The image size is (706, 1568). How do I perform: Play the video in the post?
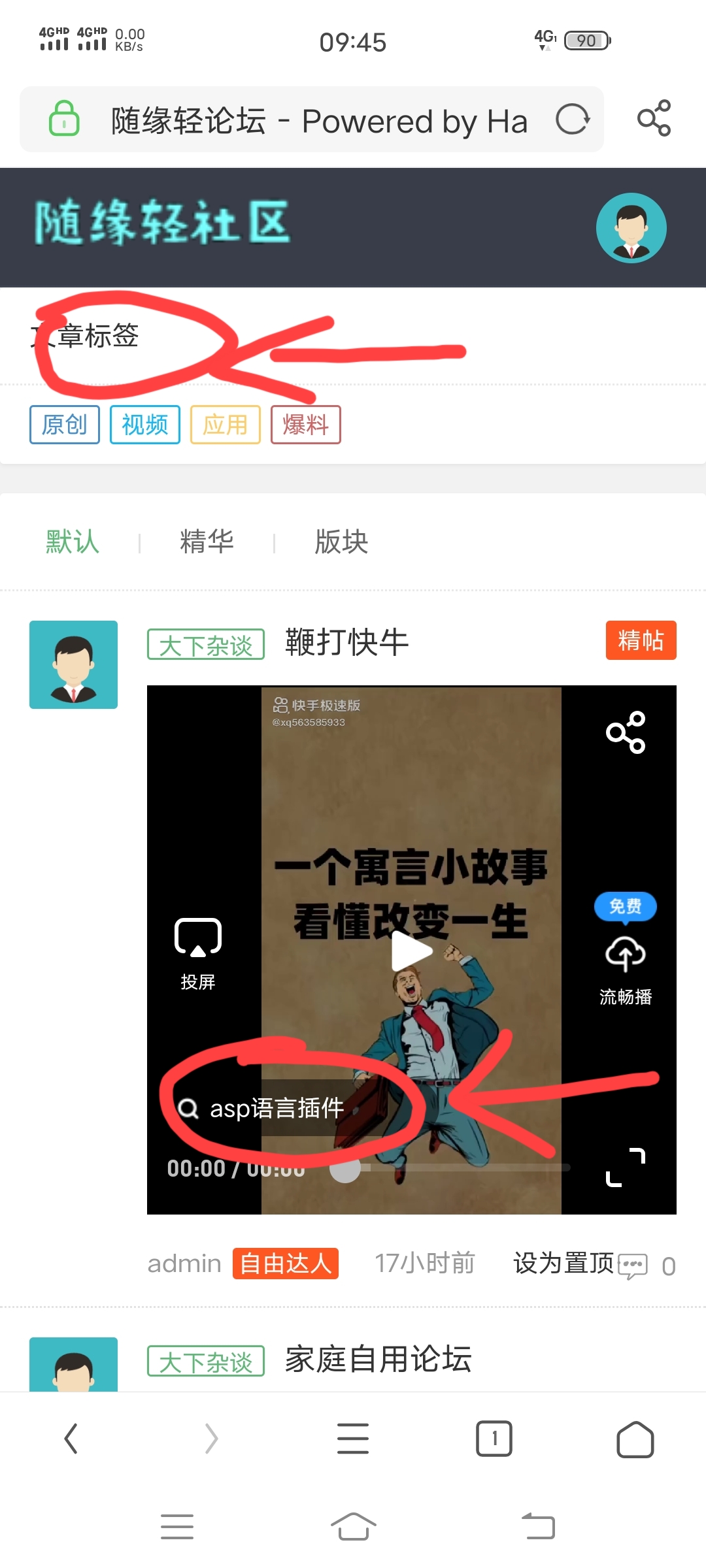point(411,951)
